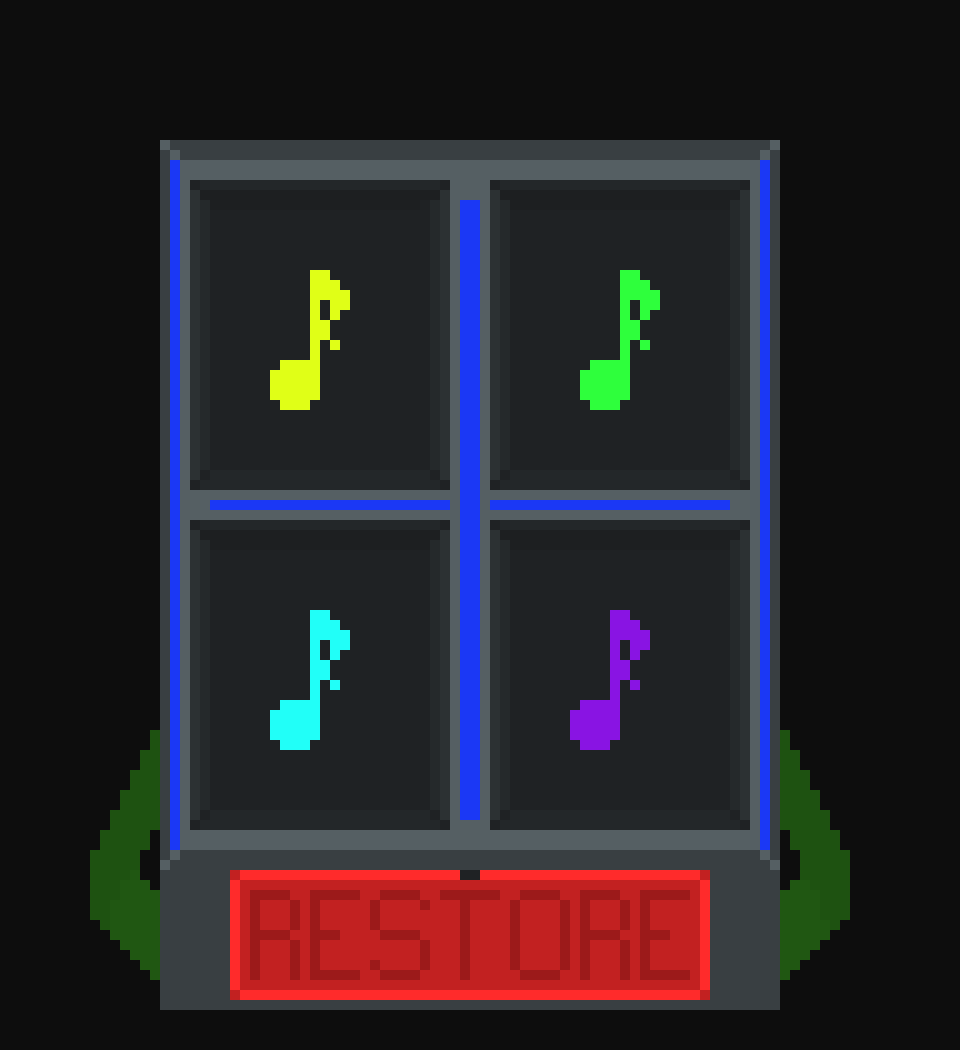This screenshot has height=1050, width=960.
Task: Click the RESTORE text label
Action: click(x=470, y=935)
